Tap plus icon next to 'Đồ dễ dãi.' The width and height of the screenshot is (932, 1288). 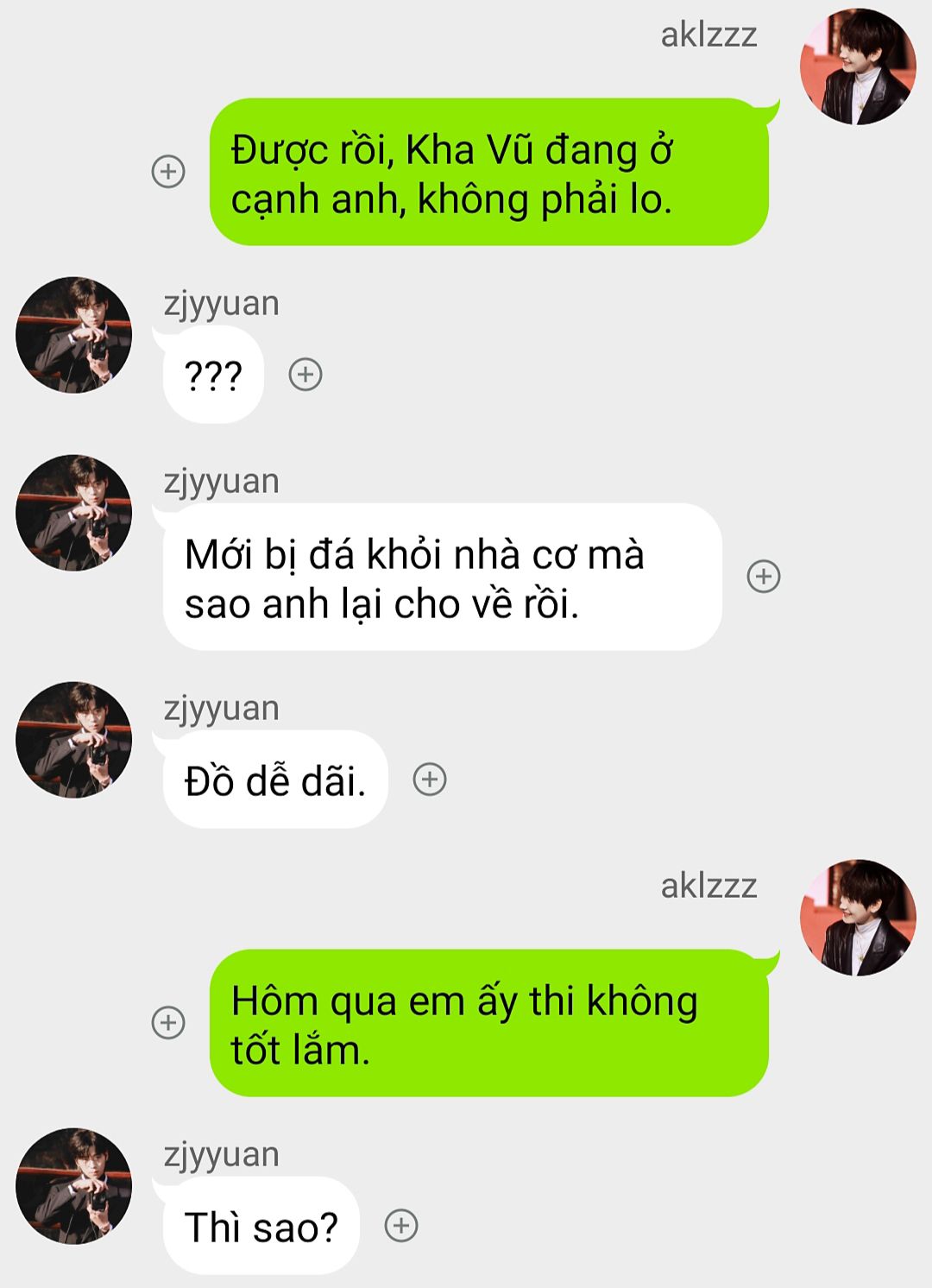point(430,780)
